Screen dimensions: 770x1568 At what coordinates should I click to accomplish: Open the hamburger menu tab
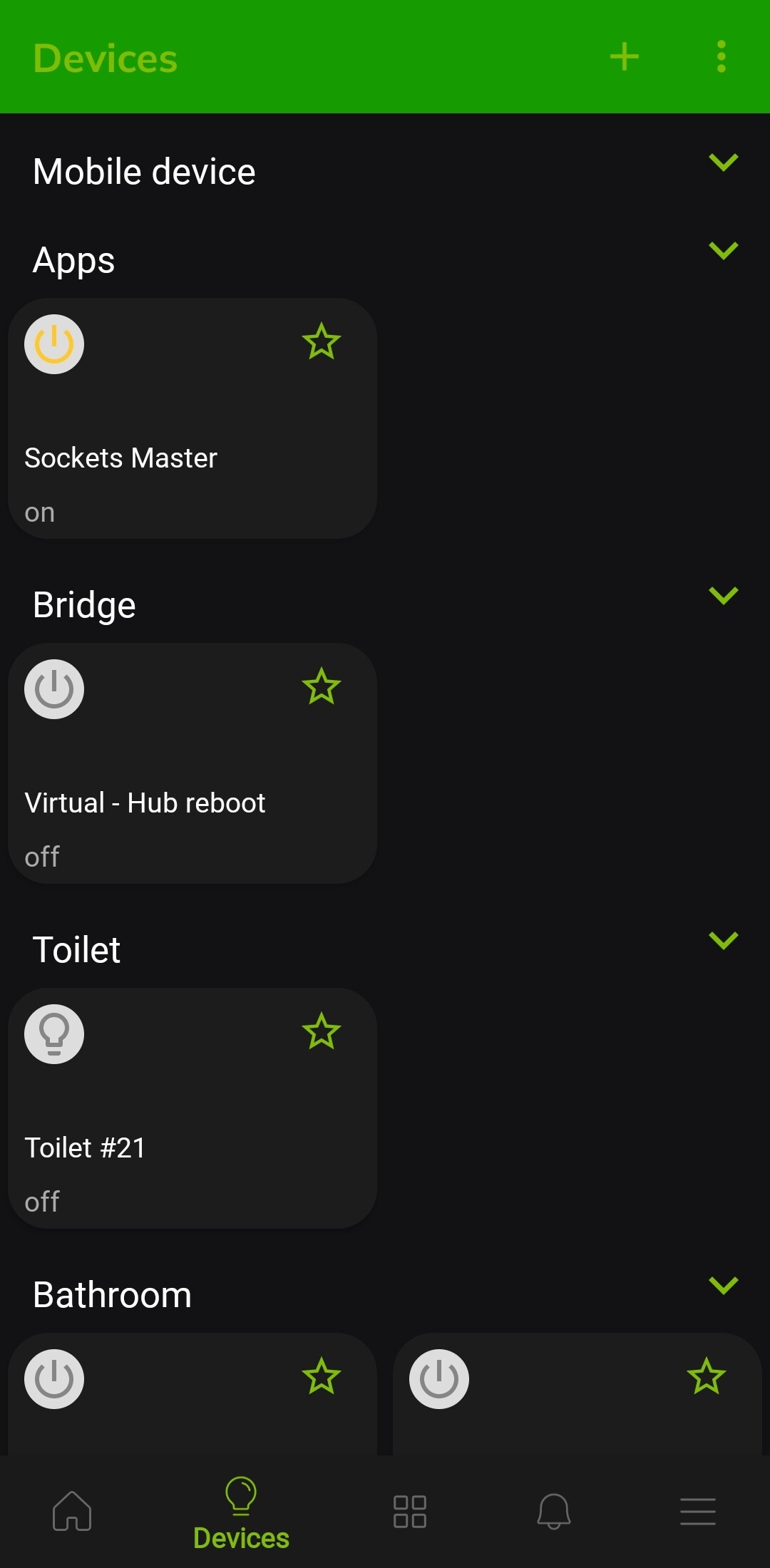[x=698, y=1511]
